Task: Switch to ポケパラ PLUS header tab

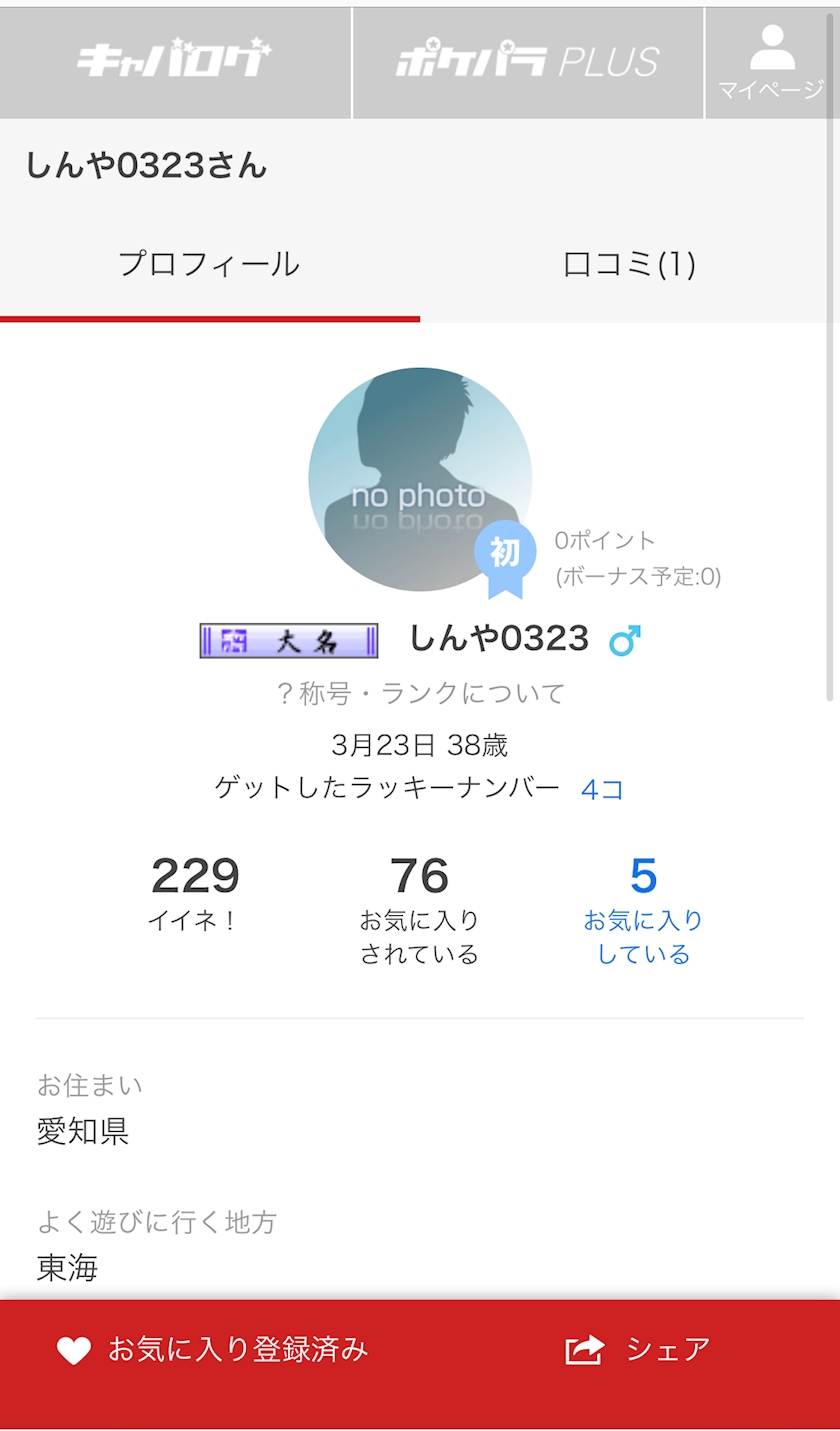Action: coord(527,62)
